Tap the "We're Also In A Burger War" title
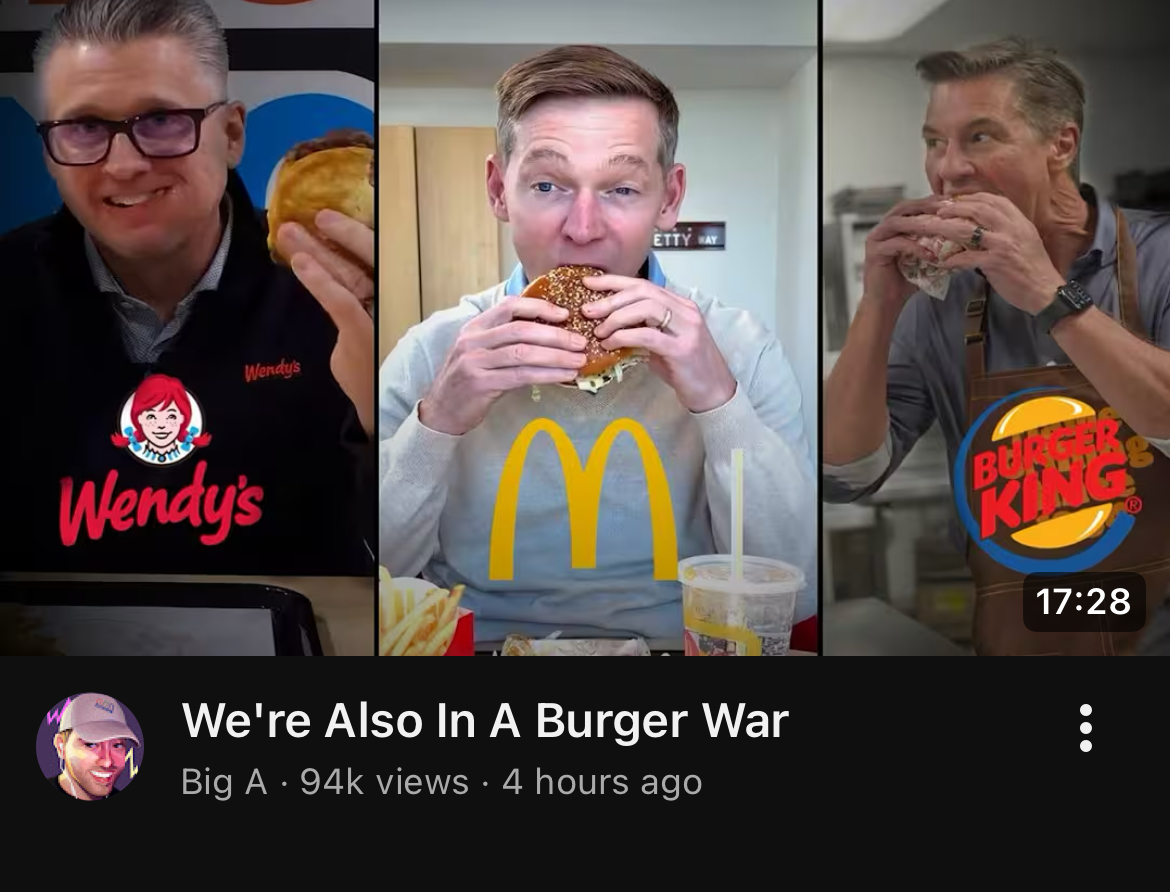 coord(485,721)
